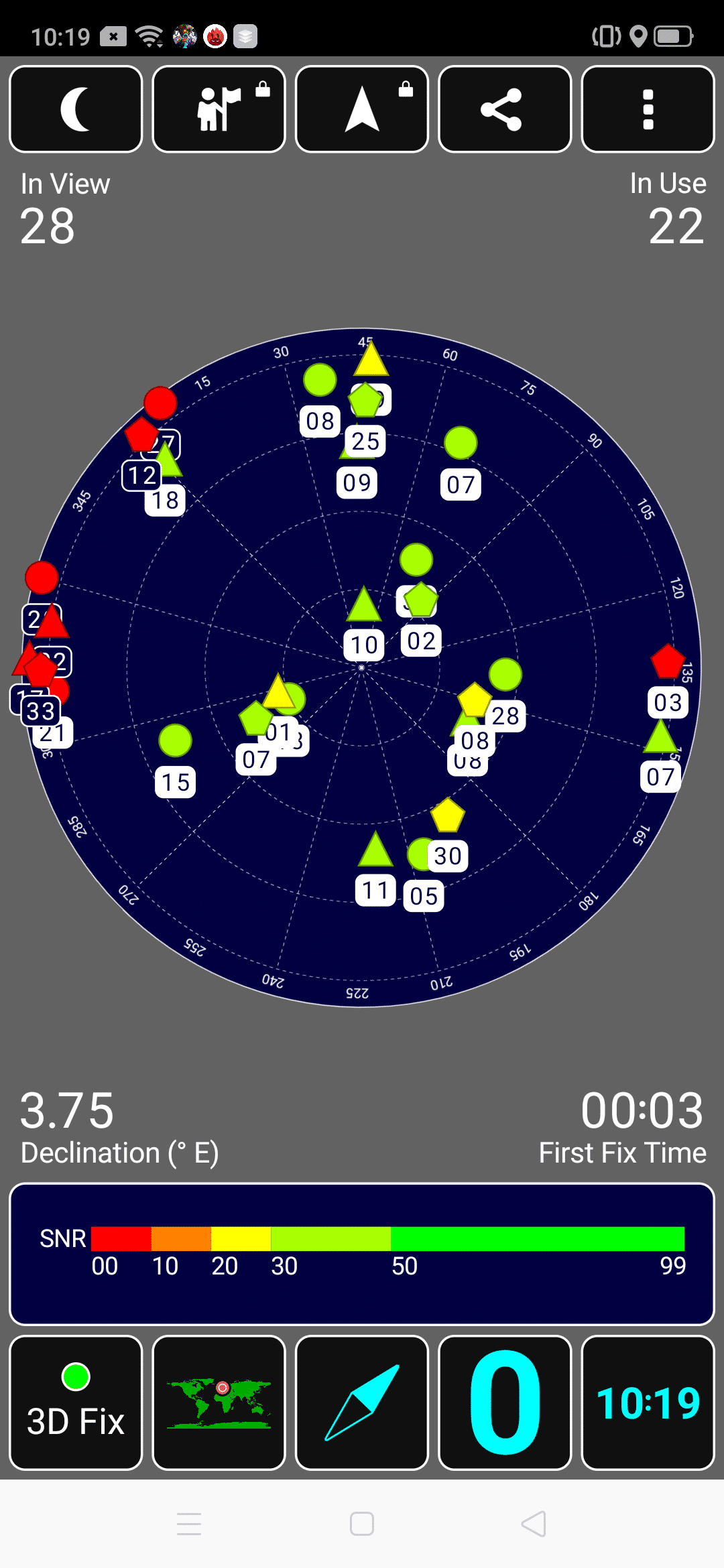Open the 3D Fix status button
Viewport: 724px width, 1568px height.
click(x=76, y=1402)
